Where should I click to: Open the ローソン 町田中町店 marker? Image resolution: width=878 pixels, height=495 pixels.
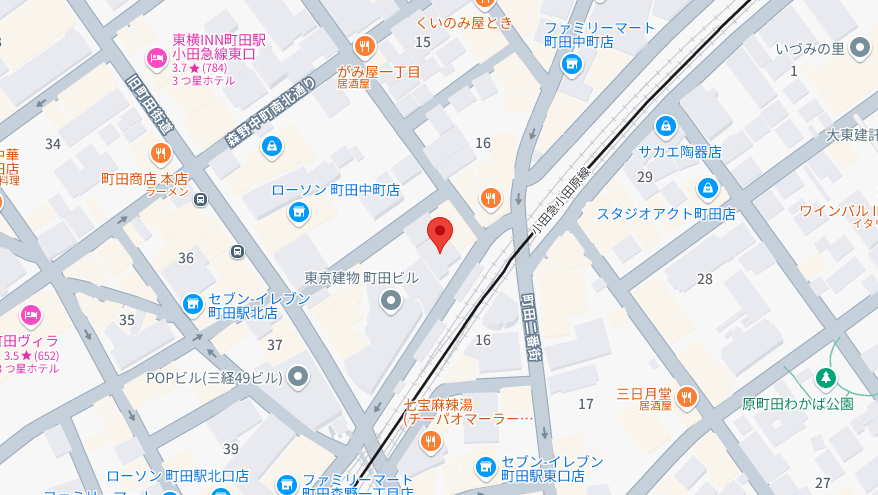[297, 212]
